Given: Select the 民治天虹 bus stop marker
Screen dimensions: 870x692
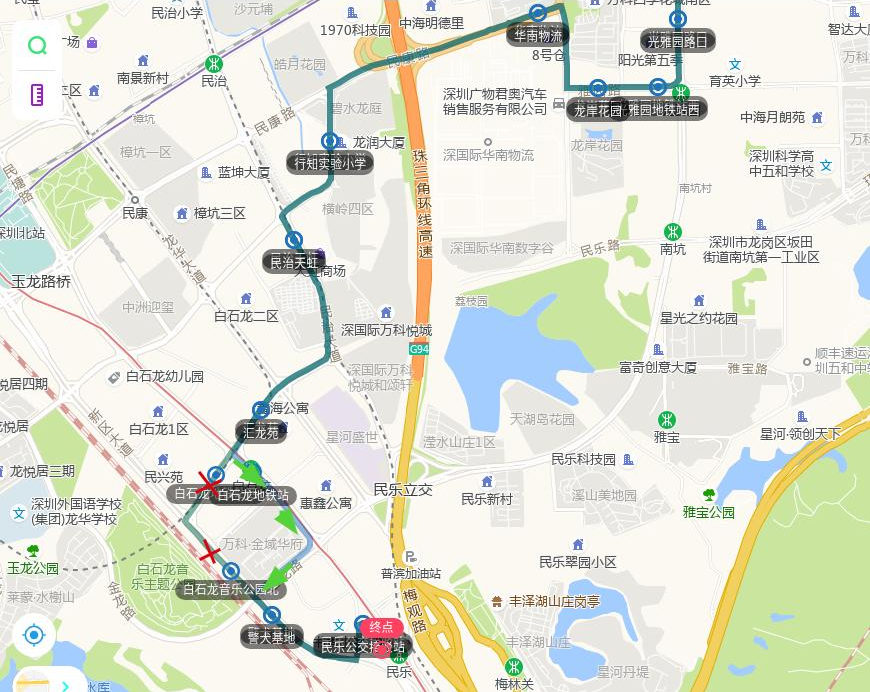Looking at the screenshot, I should [x=294, y=241].
